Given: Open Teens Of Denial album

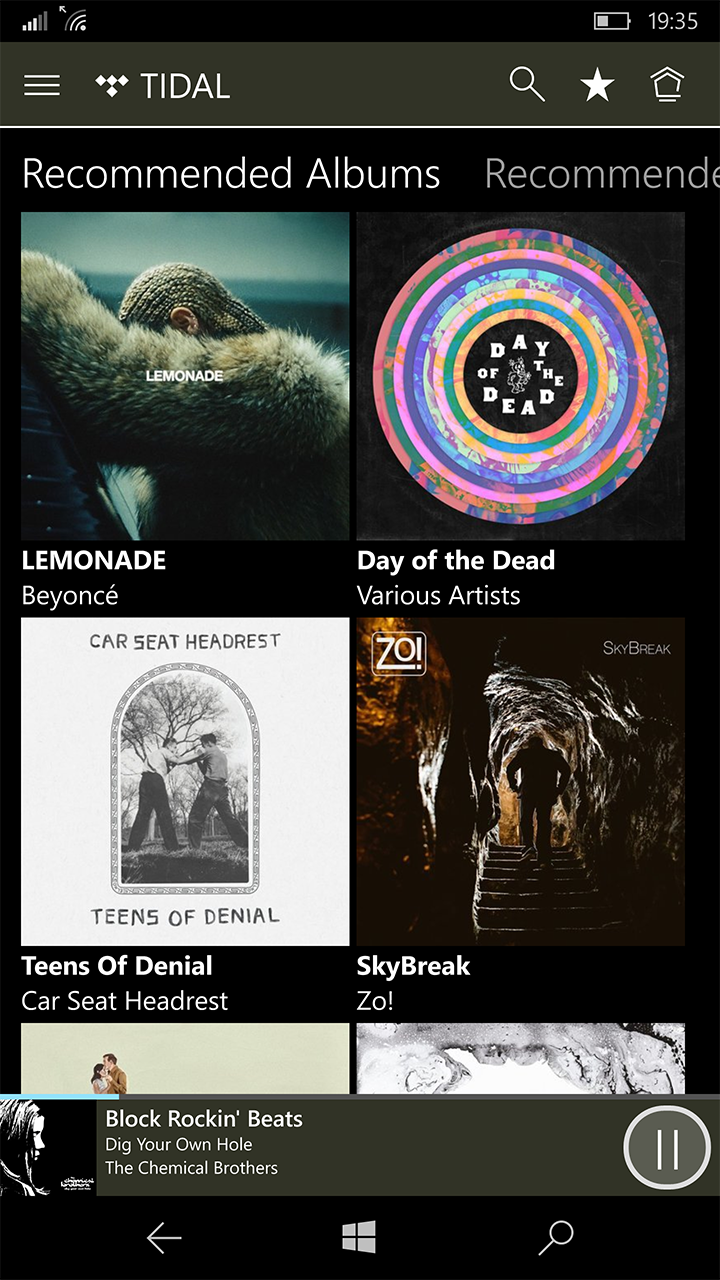Looking at the screenshot, I should (x=185, y=781).
